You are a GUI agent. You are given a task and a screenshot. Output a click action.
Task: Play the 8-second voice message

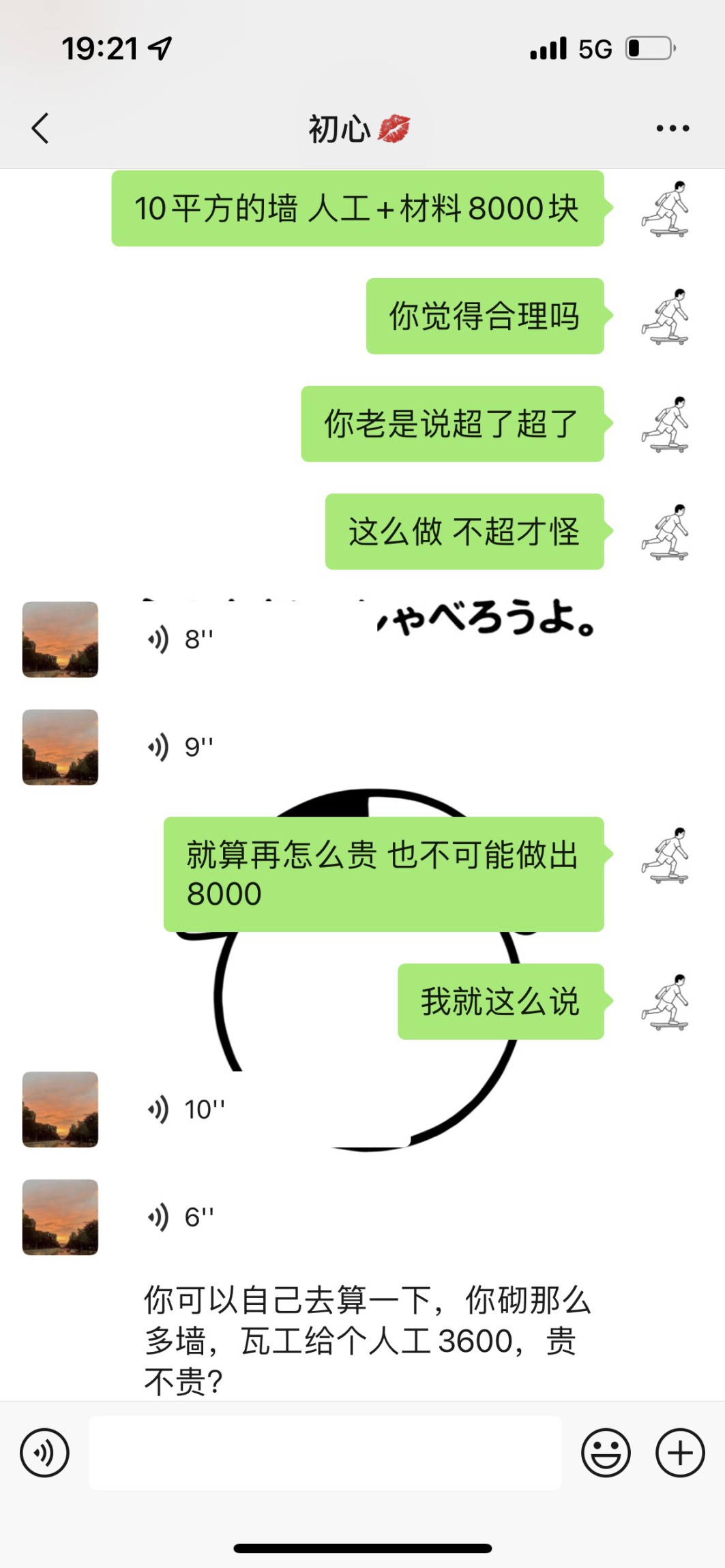point(180,639)
